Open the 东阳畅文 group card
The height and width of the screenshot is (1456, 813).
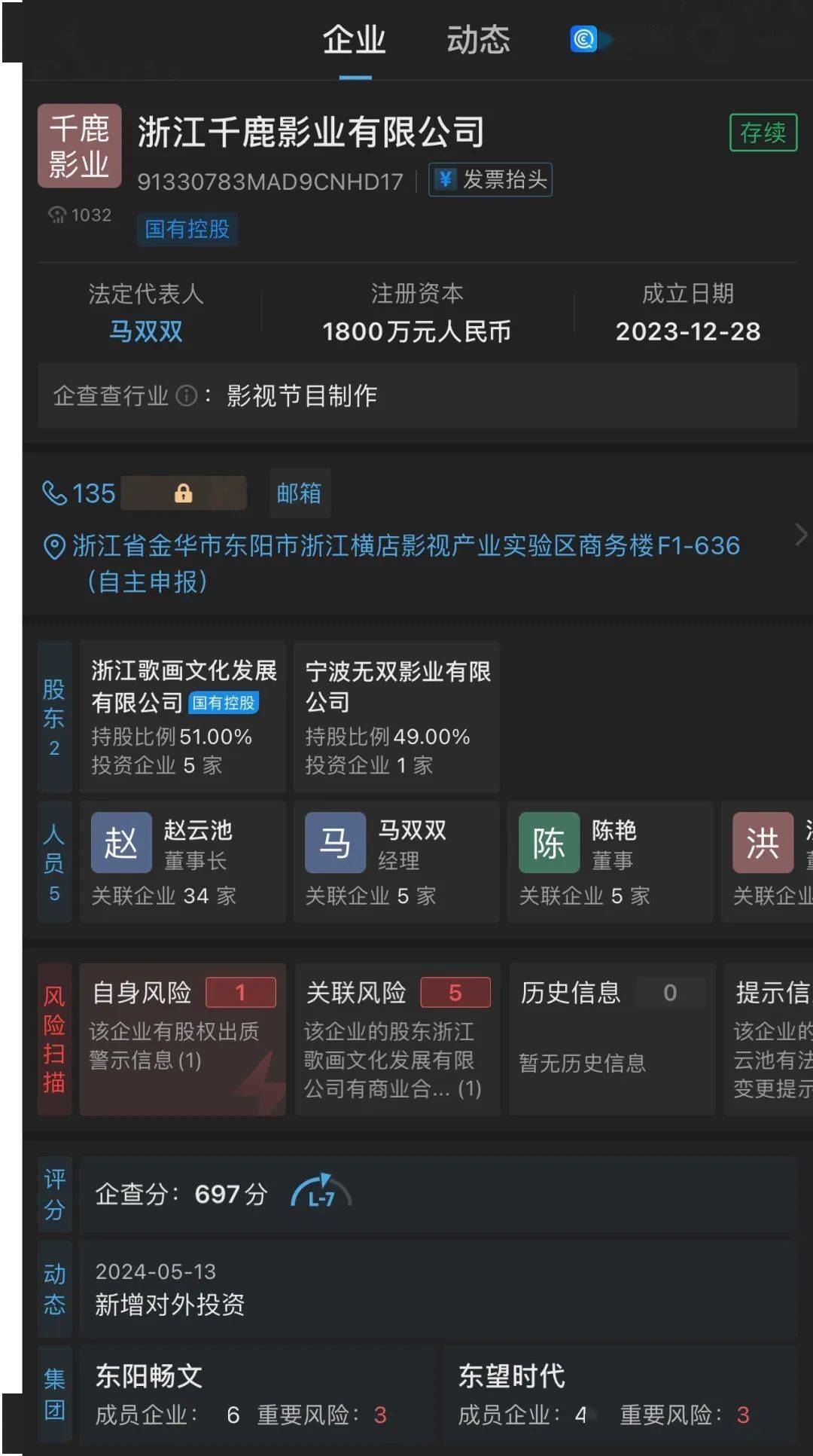point(256,1394)
